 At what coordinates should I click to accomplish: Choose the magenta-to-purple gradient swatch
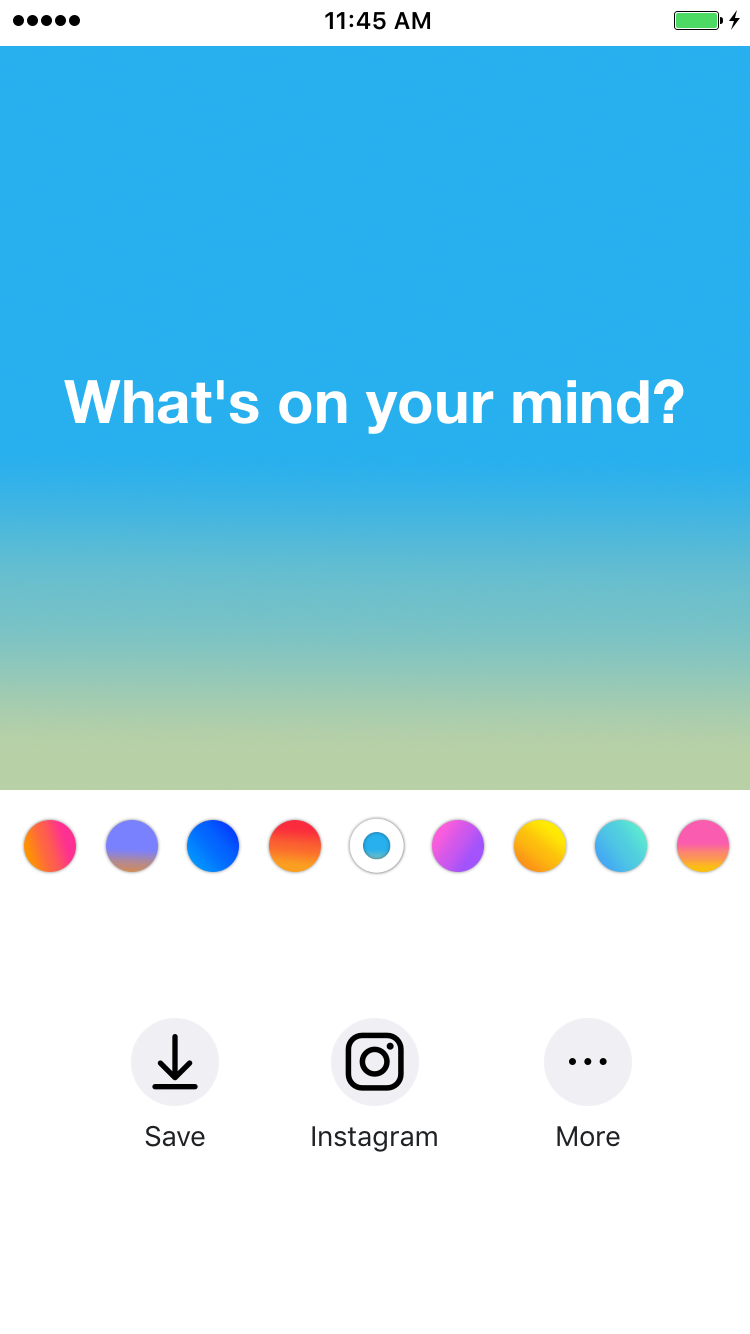pos(458,846)
